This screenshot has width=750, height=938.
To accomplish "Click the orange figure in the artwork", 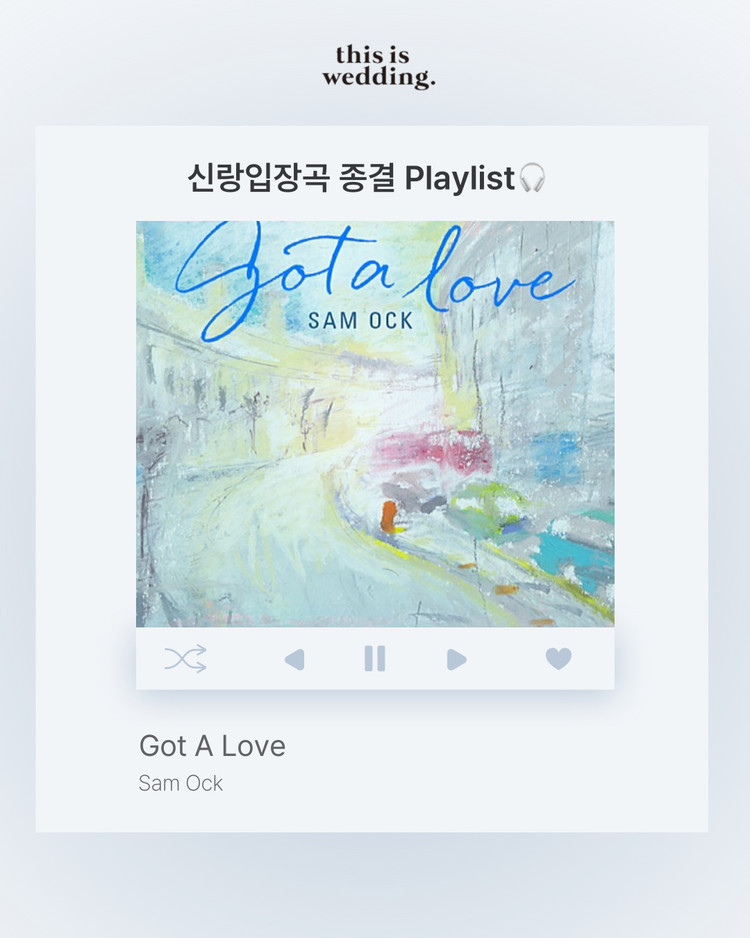I will 387,515.
